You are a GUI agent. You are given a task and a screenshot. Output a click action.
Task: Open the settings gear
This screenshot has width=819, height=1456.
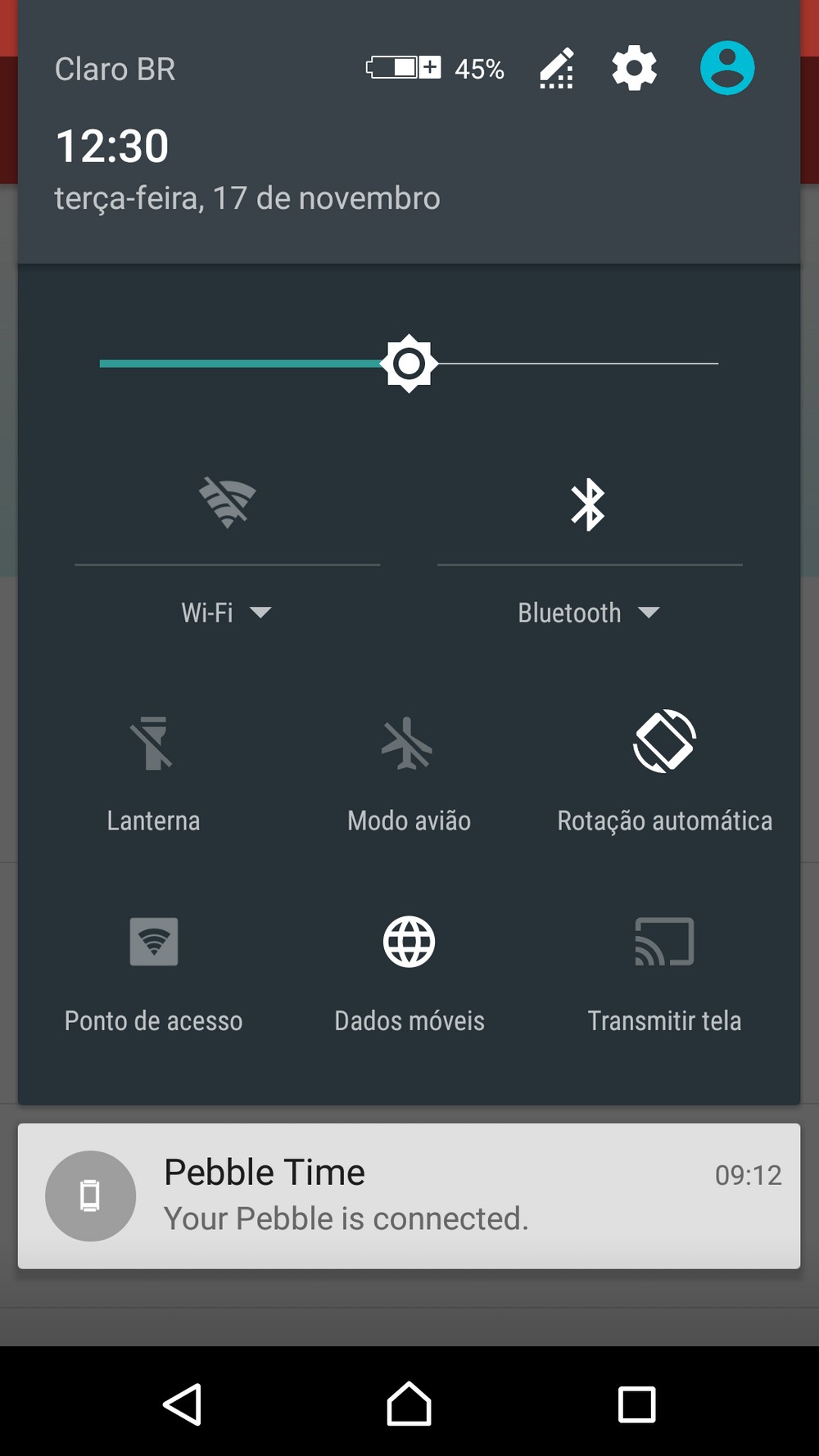point(635,68)
